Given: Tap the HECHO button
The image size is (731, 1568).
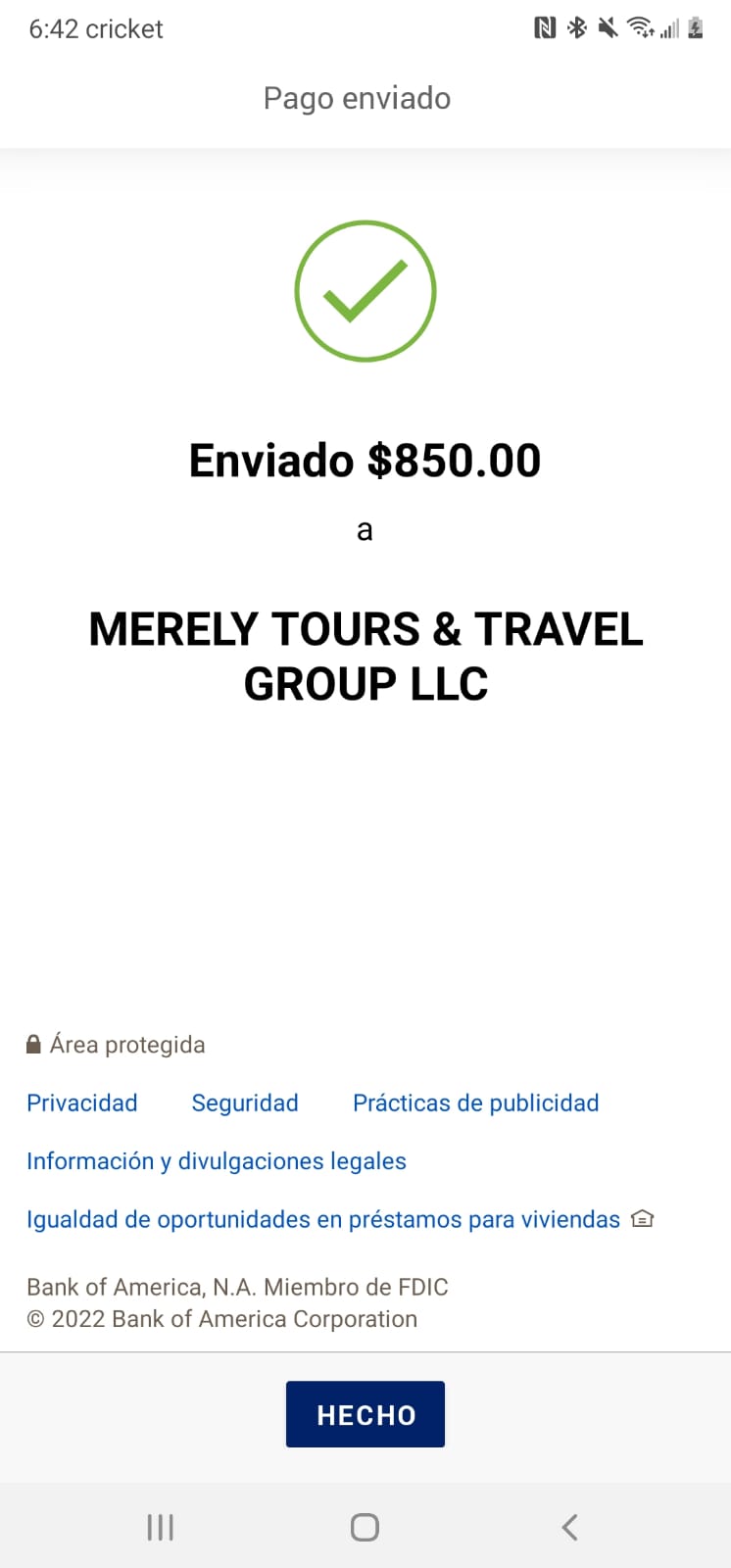Looking at the screenshot, I should click(365, 1414).
